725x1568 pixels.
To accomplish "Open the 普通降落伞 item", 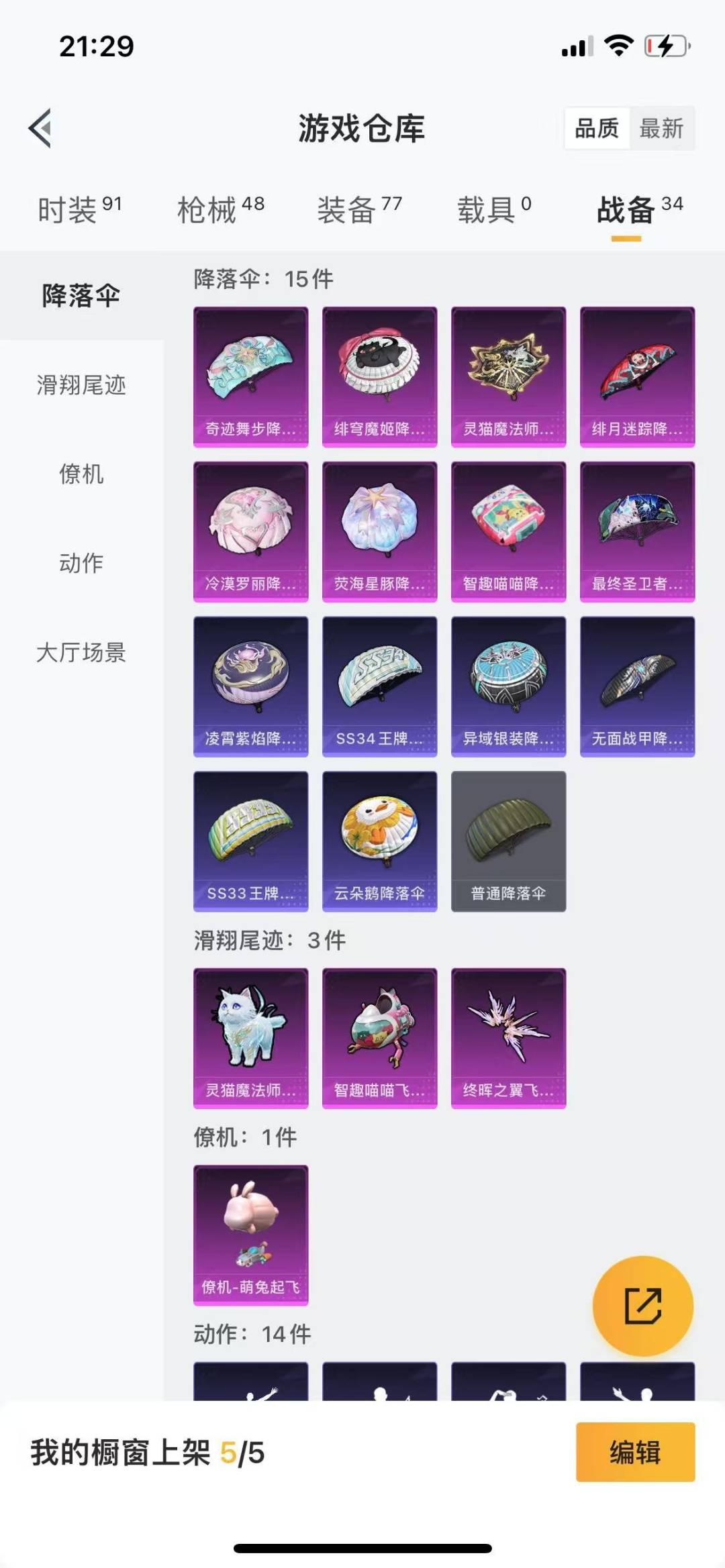I will click(509, 841).
